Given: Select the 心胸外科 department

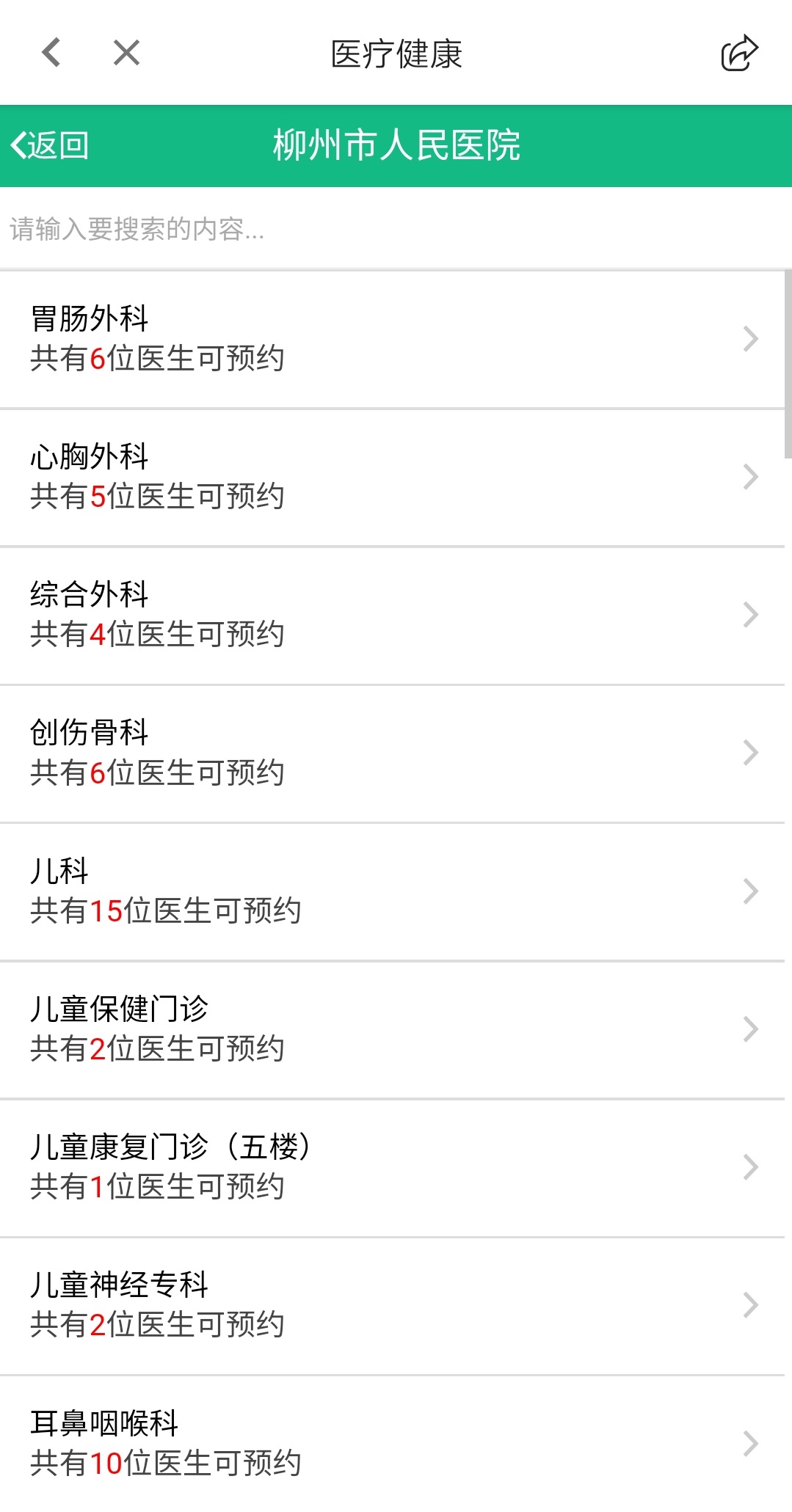Looking at the screenshot, I should coord(393,477).
